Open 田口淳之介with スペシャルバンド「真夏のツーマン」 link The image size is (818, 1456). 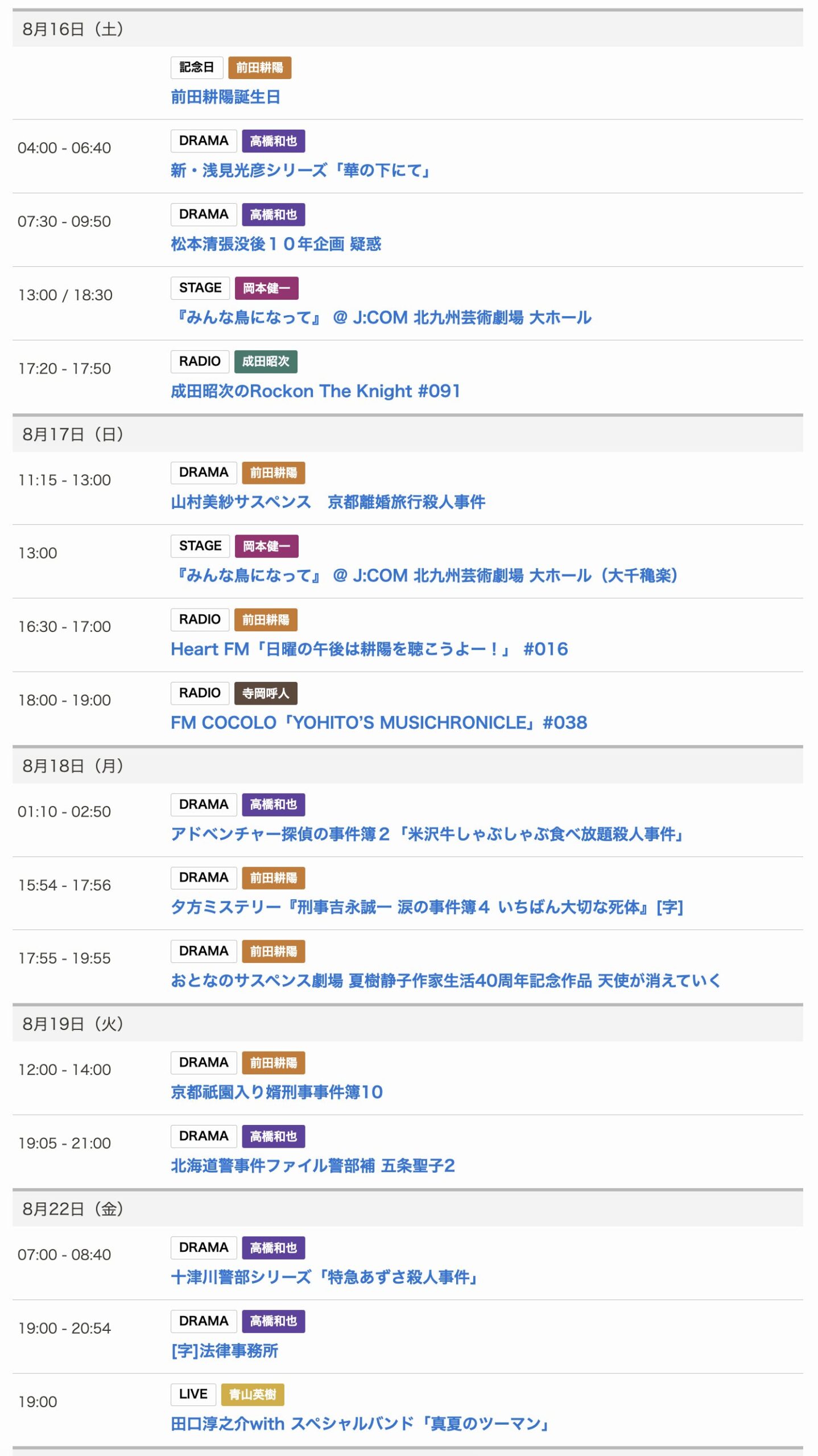pos(360,1424)
